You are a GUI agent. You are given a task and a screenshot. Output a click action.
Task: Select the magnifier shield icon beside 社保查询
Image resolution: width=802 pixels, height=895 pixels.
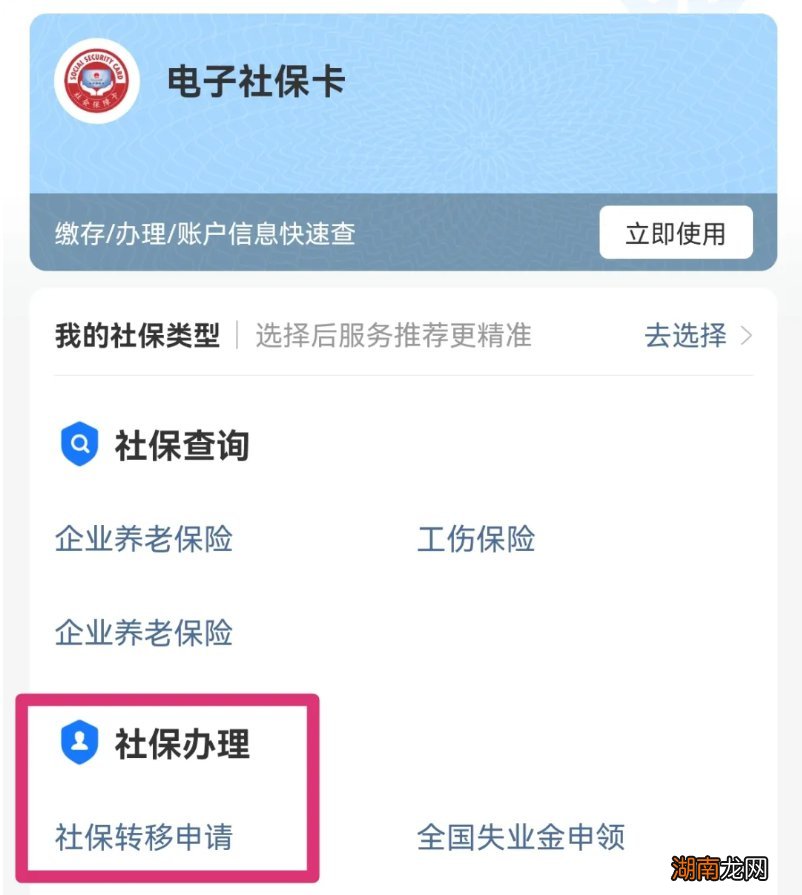(79, 444)
